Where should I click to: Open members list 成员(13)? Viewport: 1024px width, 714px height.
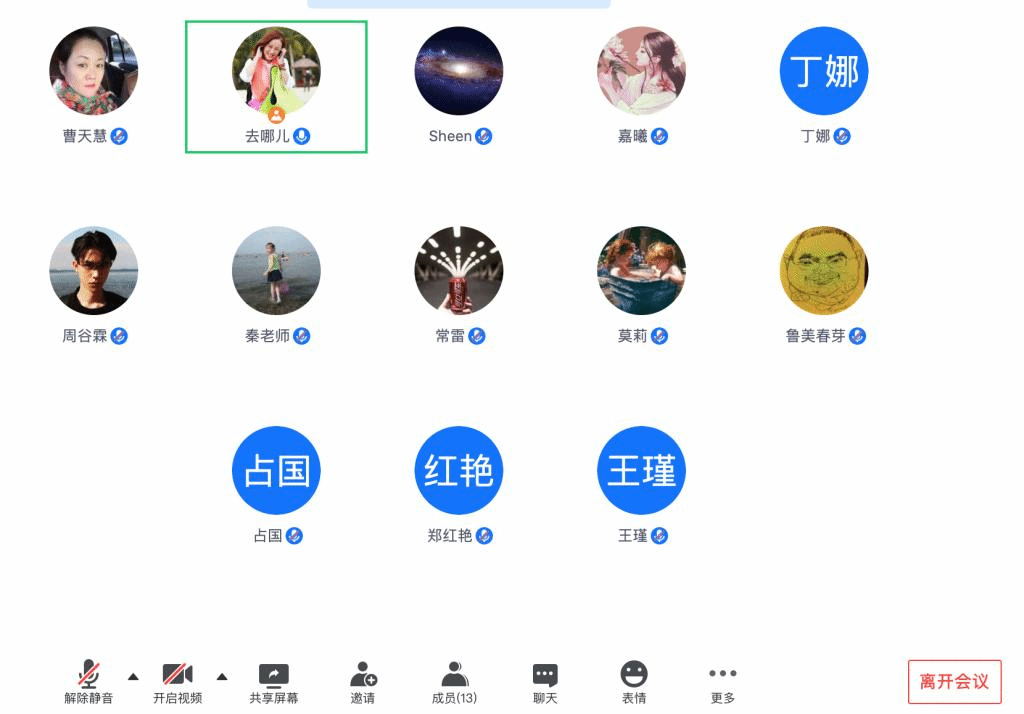(454, 681)
